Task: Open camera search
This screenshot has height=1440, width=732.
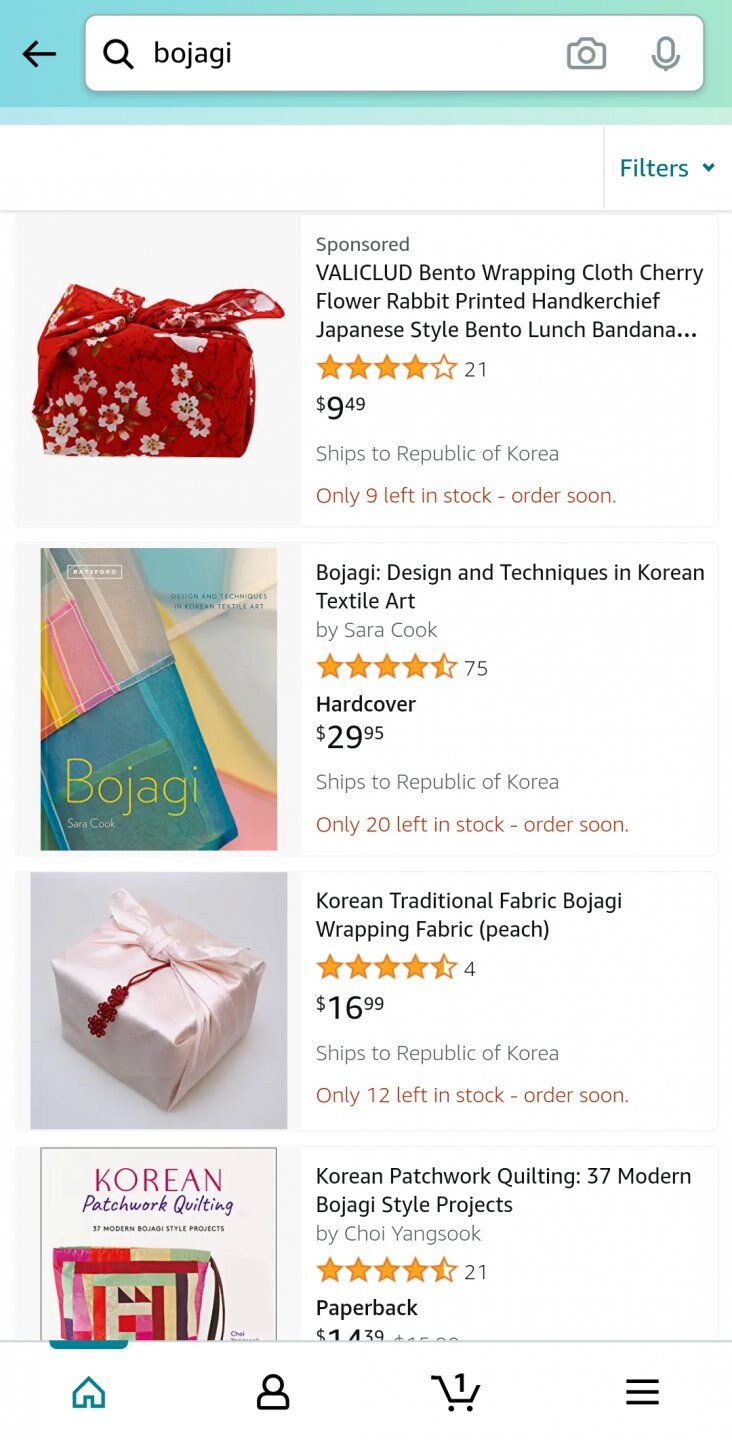Action: [586, 54]
